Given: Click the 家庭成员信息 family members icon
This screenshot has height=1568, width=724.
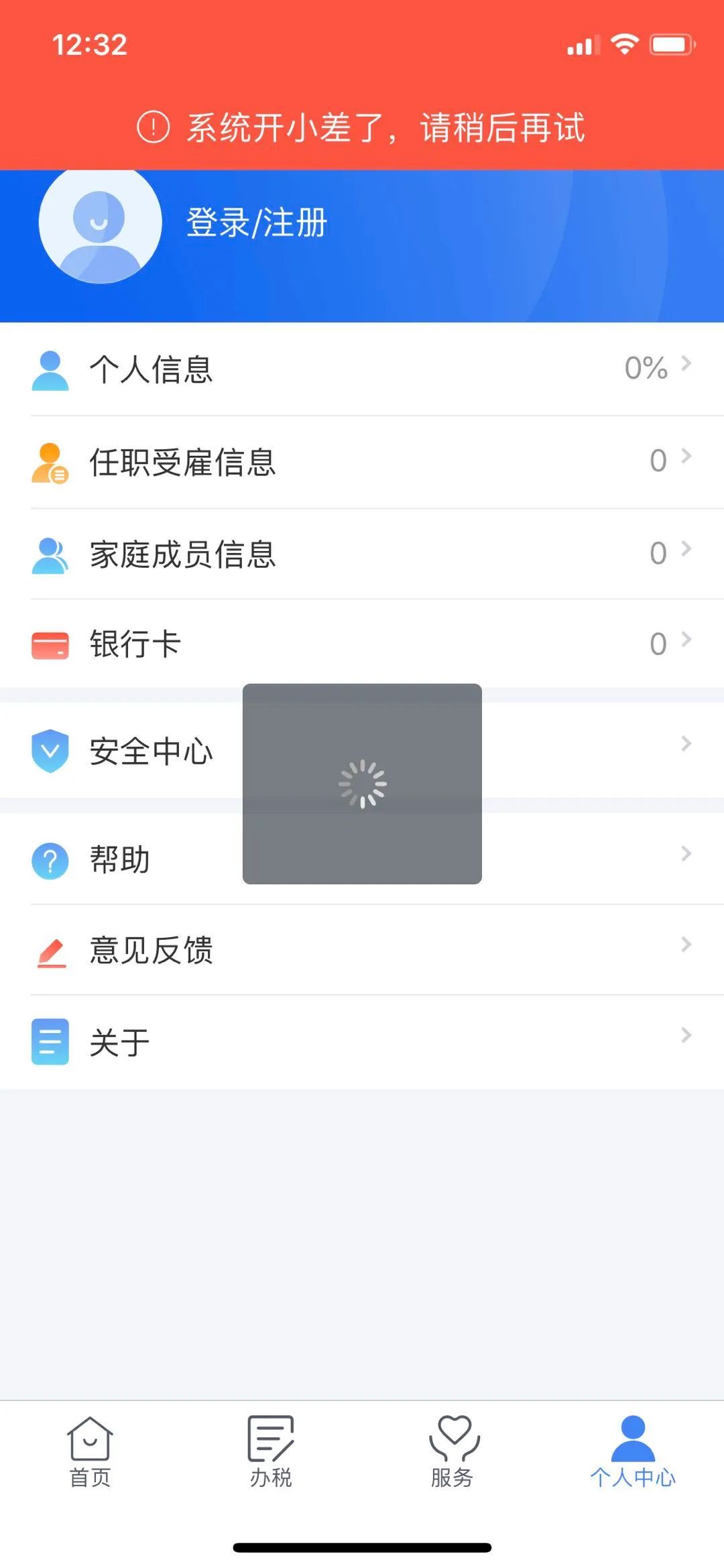Looking at the screenshot, I should tap(50, 552).
